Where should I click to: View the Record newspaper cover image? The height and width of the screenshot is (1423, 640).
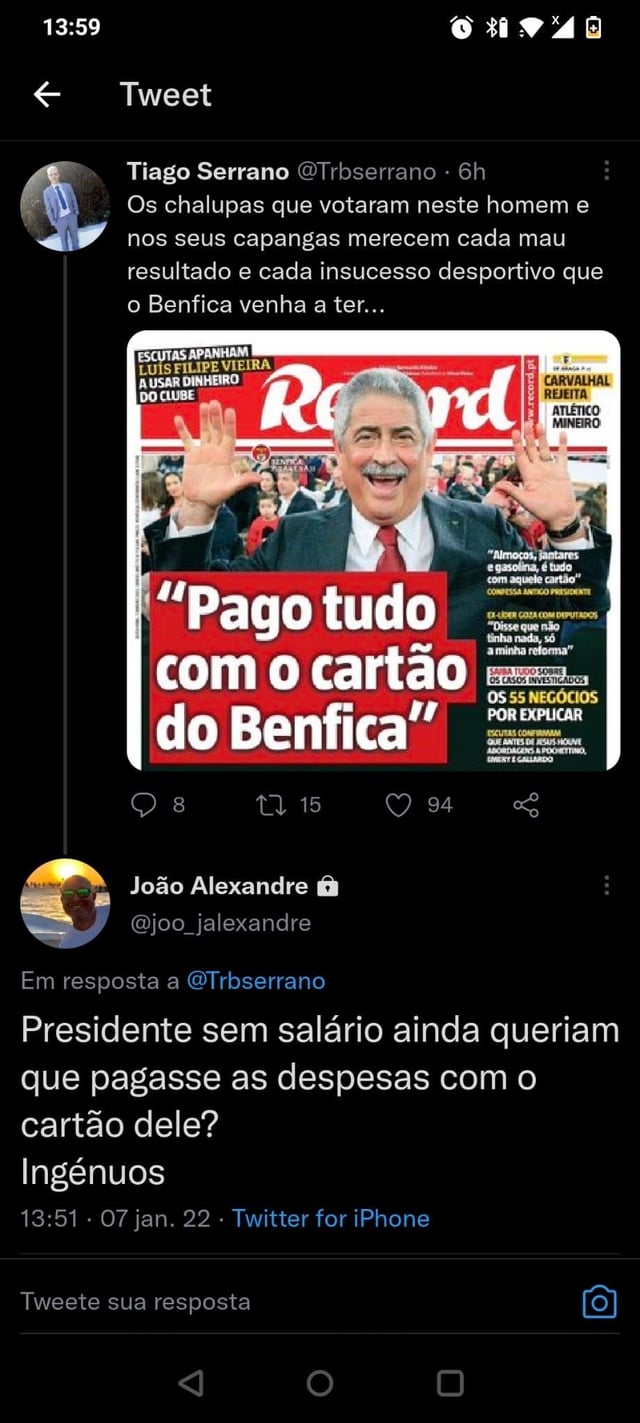pos(373,549)
